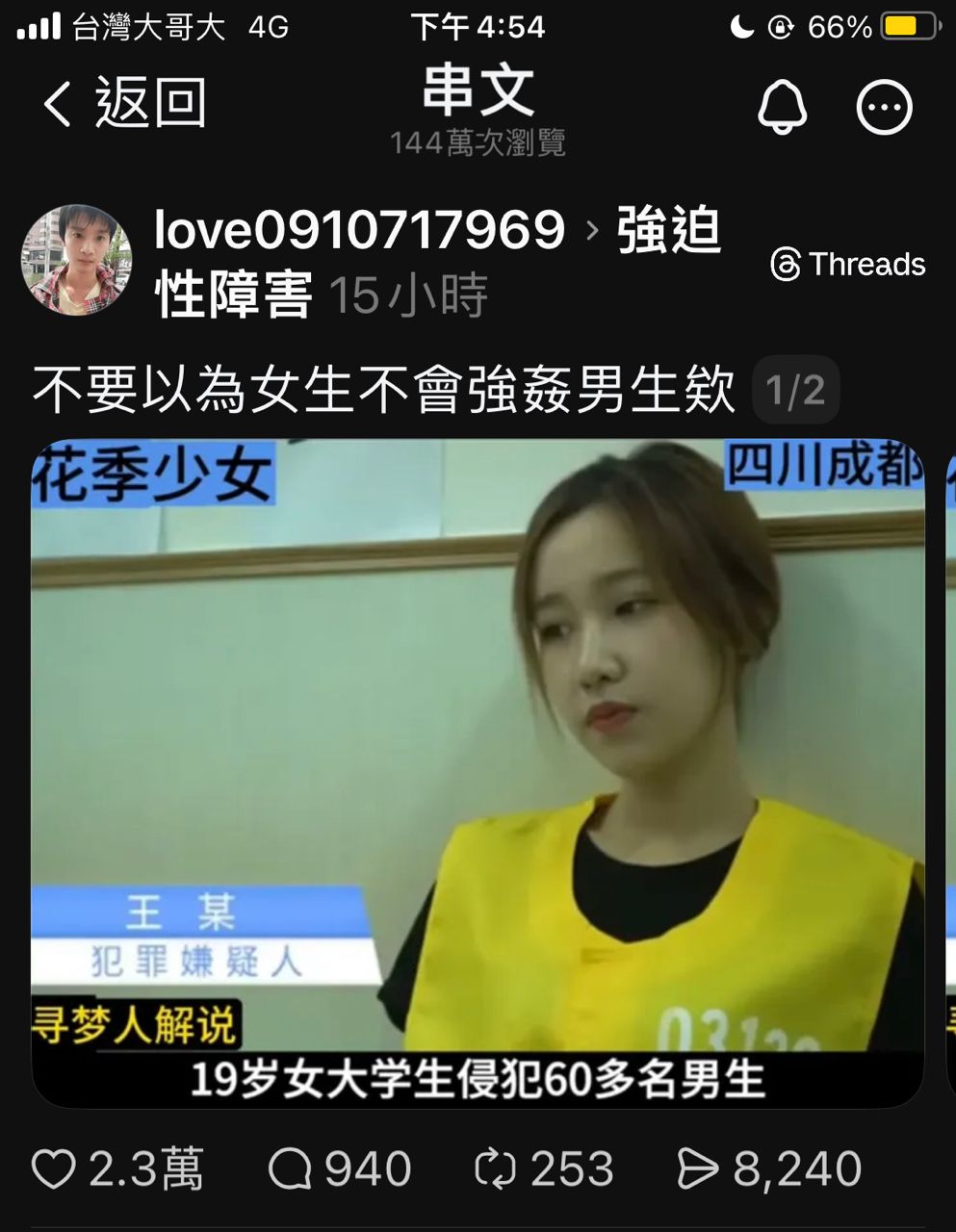
Task: Tap the 1/2 page indicator to switch media
Action: click(796, 388)
